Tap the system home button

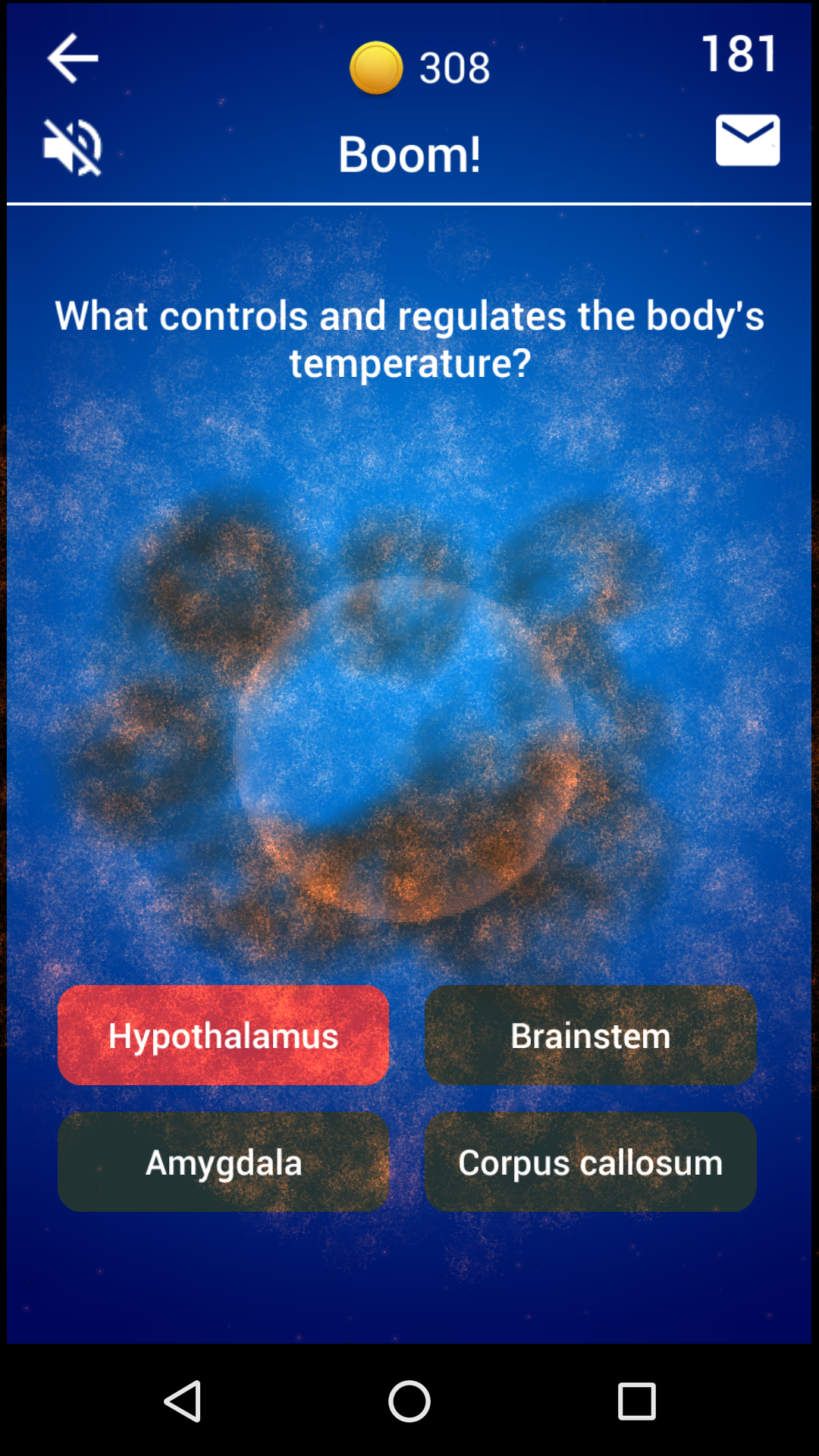(409, 1401)
